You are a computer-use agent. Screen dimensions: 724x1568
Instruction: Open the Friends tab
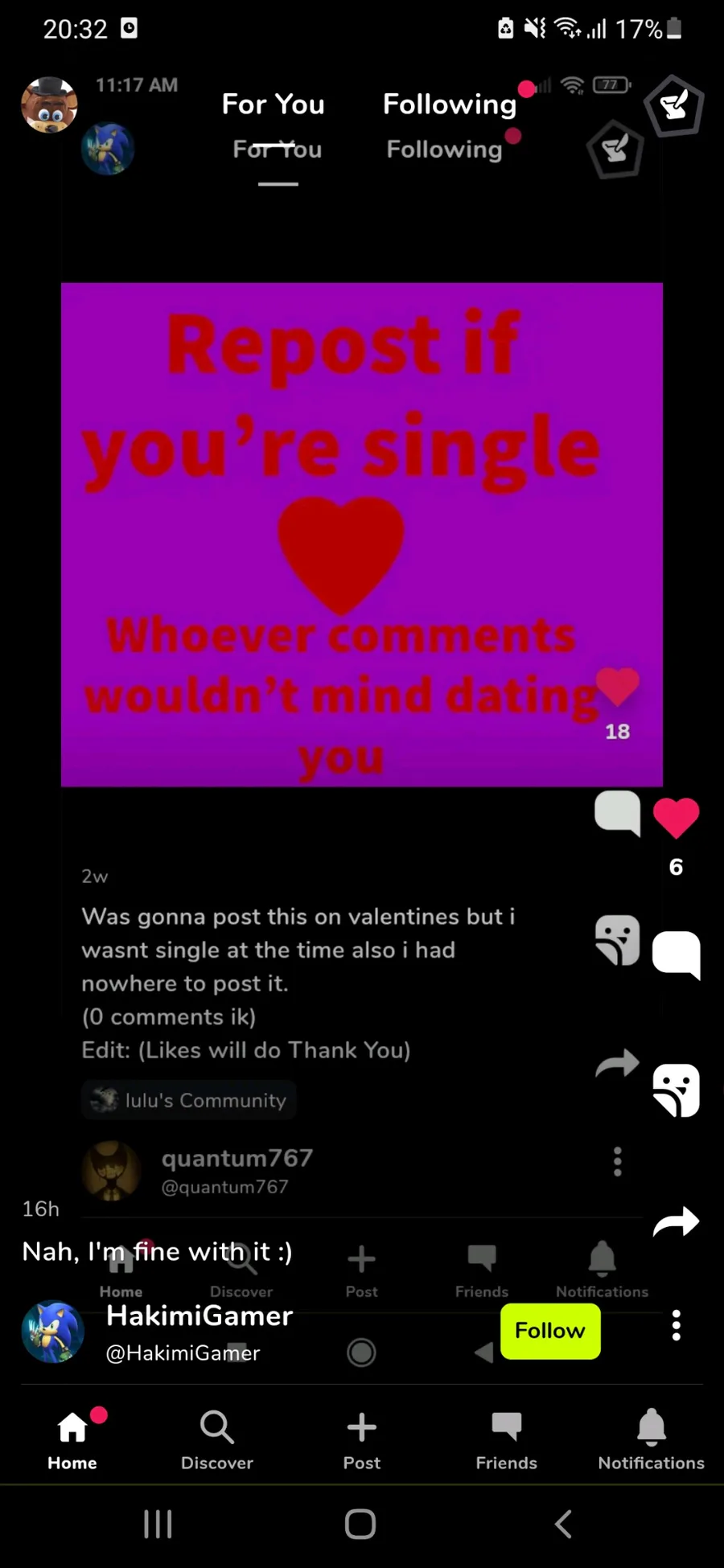(506, 1439)
